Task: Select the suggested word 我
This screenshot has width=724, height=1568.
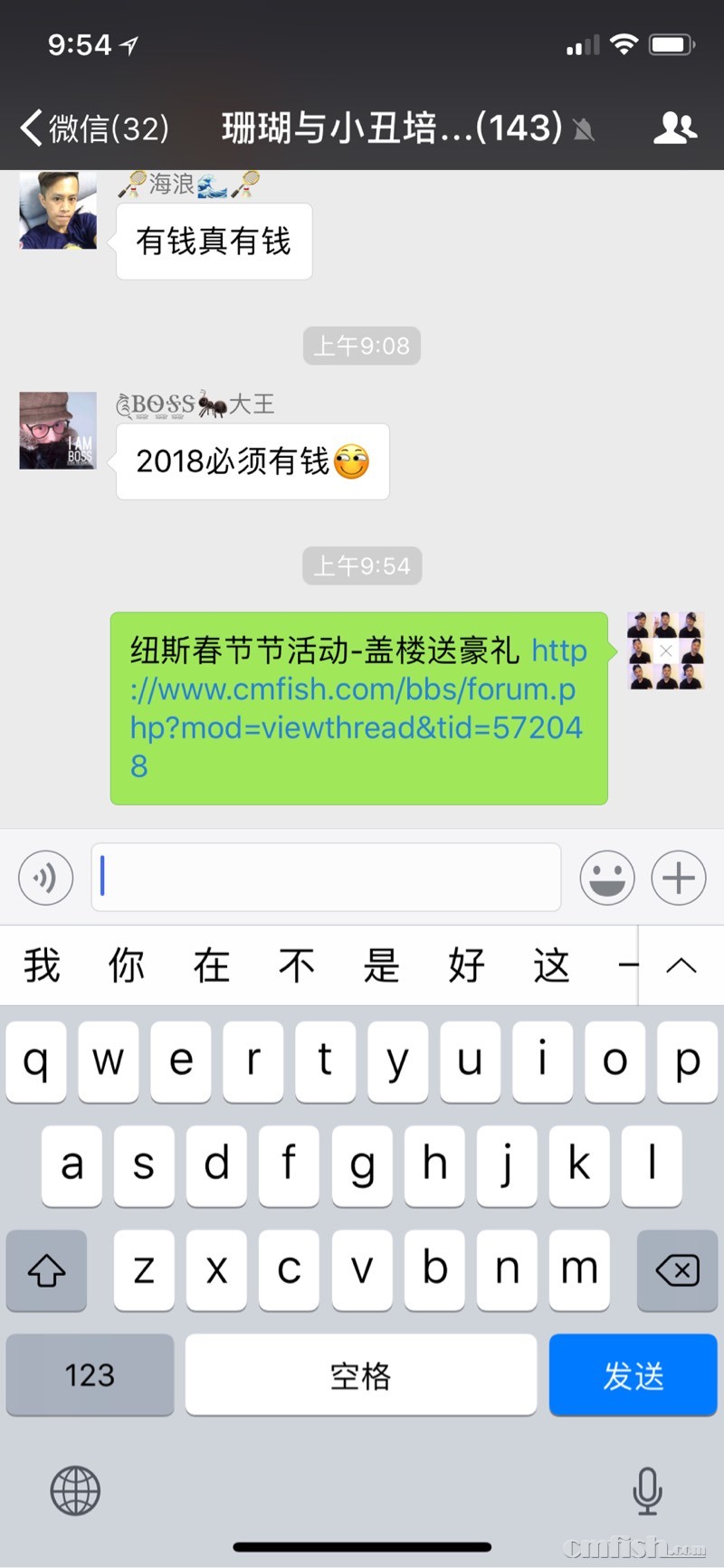Action: click(42, 965)
